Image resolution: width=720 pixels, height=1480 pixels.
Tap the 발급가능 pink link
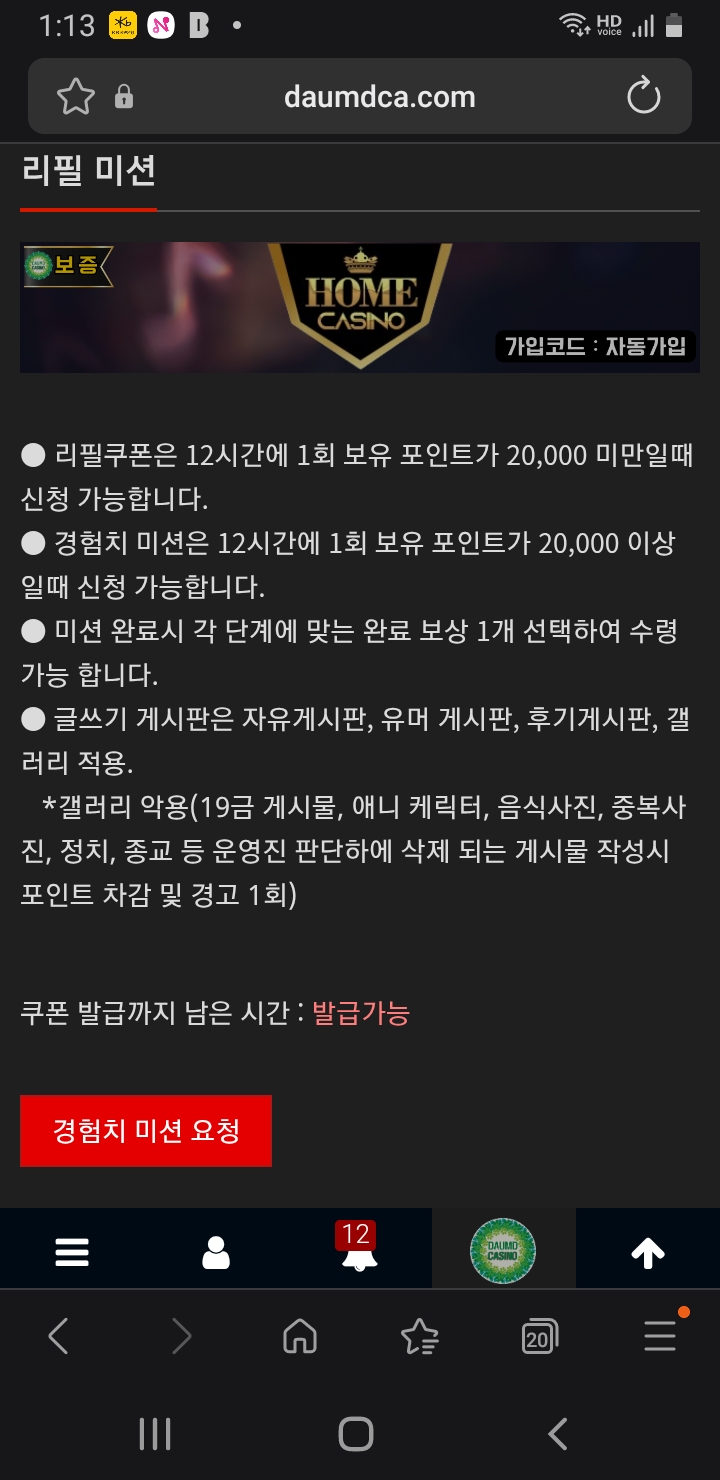click(360, 1013)
